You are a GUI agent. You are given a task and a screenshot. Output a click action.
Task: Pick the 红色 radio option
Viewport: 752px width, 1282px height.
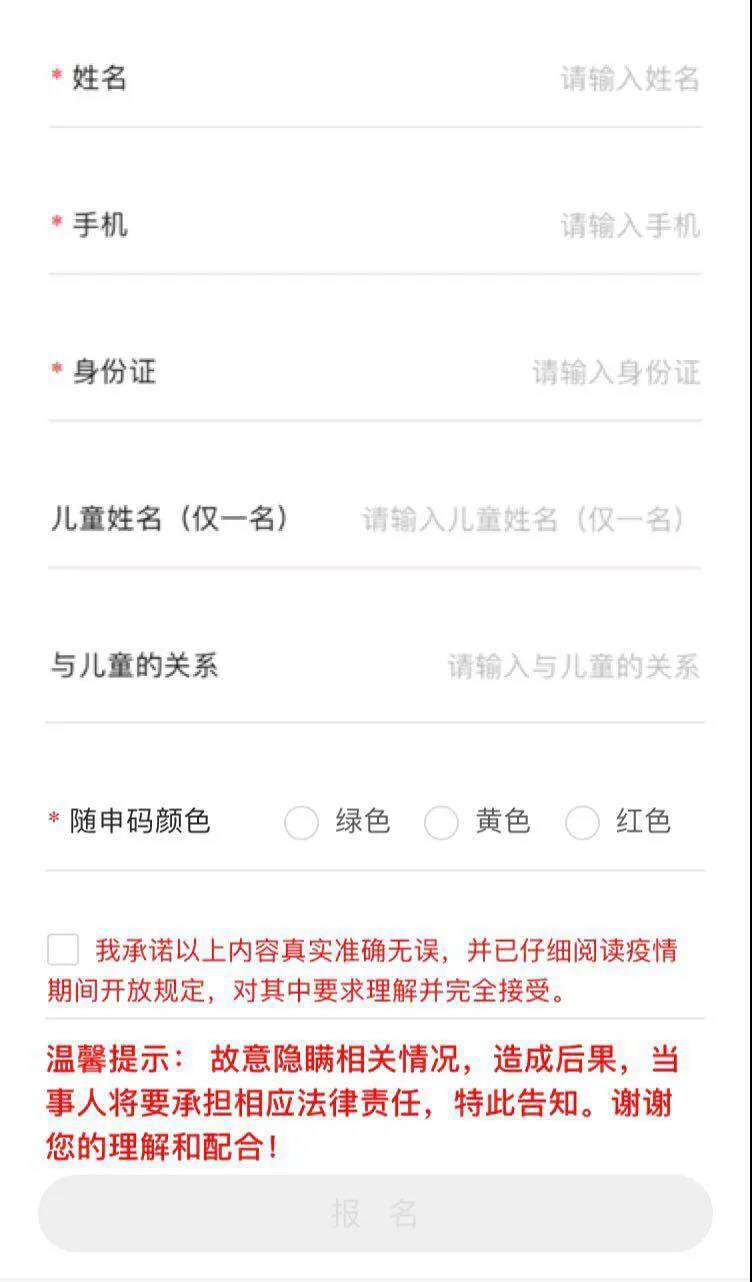(582, 823)
